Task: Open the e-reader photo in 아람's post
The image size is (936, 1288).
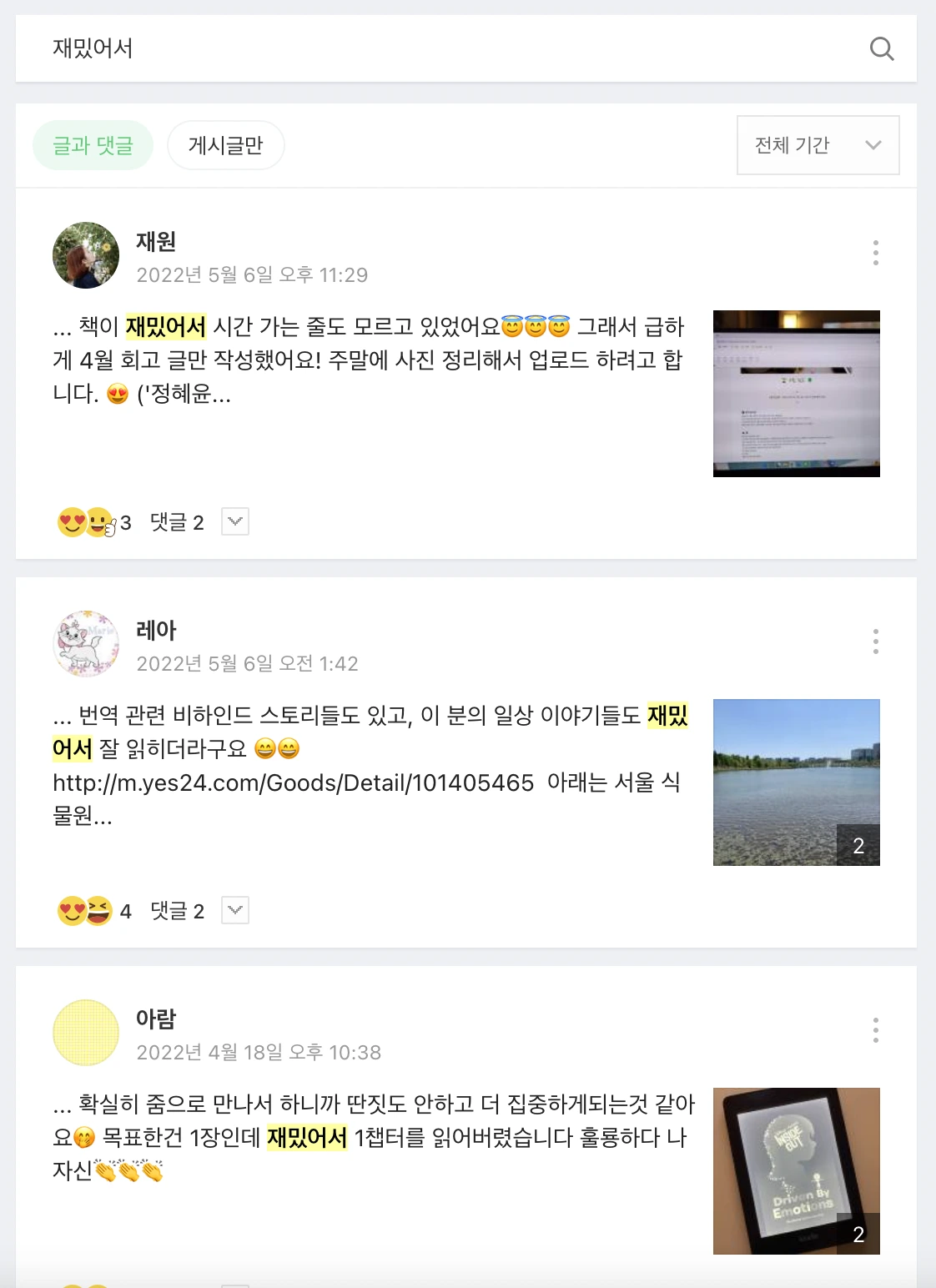Action: pyautogui.click(x=796, y=1171)
